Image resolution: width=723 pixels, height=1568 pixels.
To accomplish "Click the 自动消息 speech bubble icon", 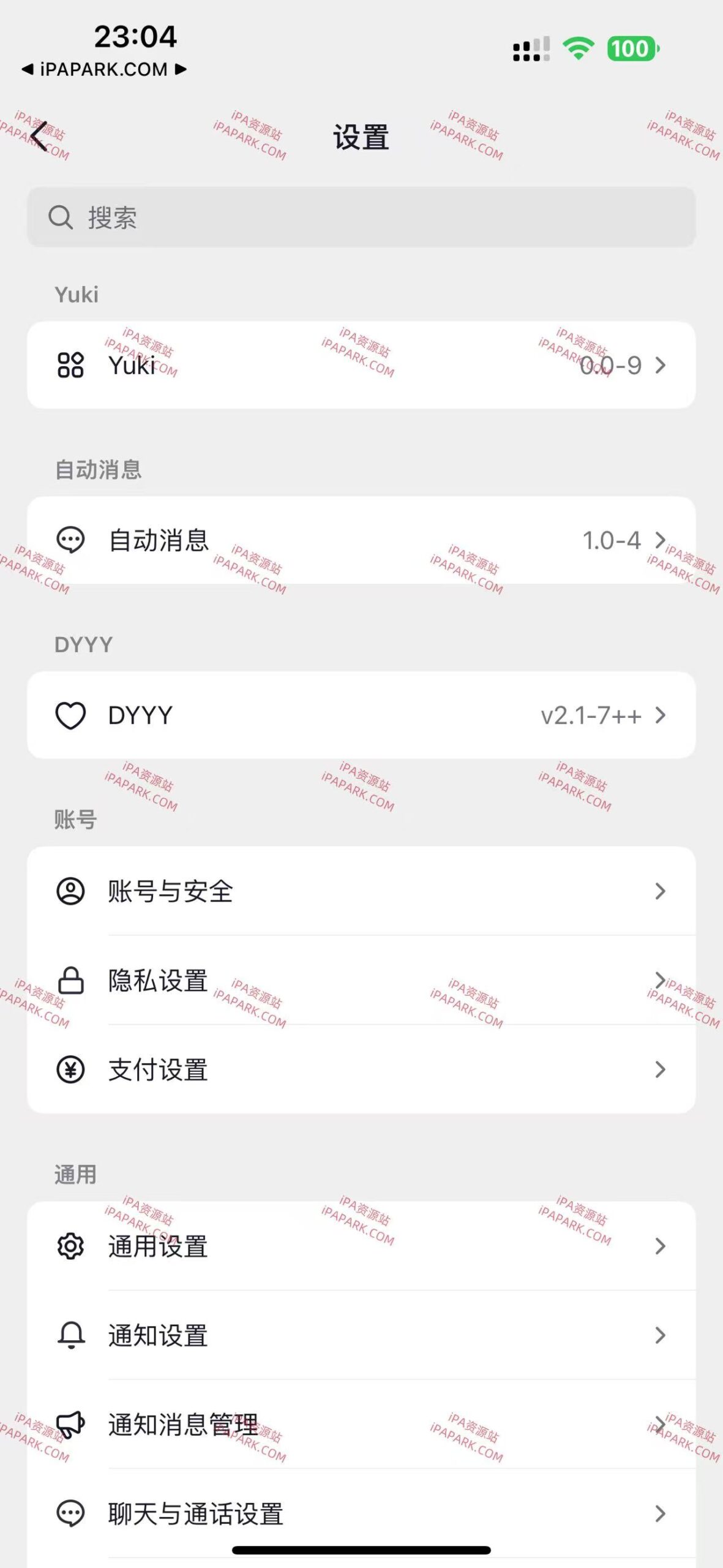I will (x=72, y=539).
